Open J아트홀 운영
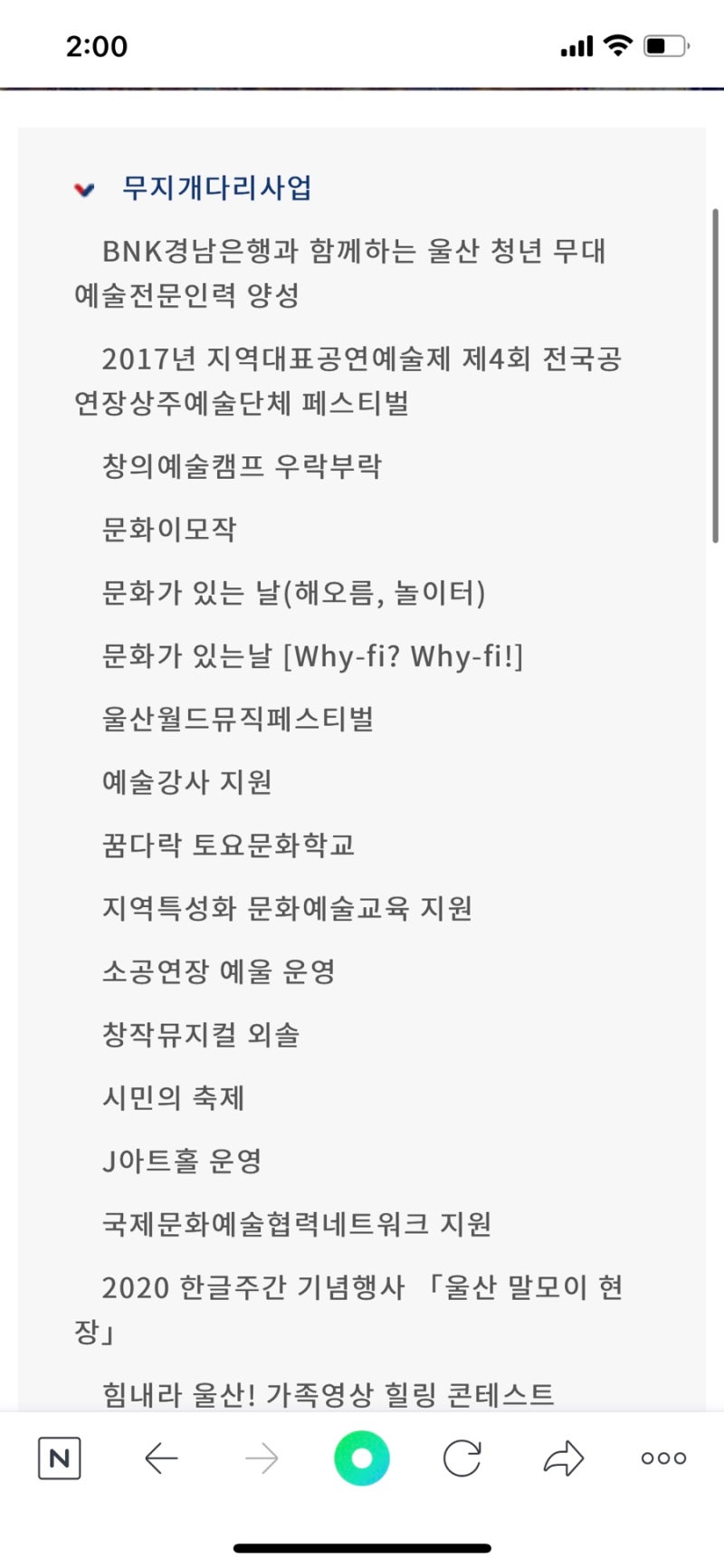Viewport: 724px width, 1568px height. tap(182, 1161)
